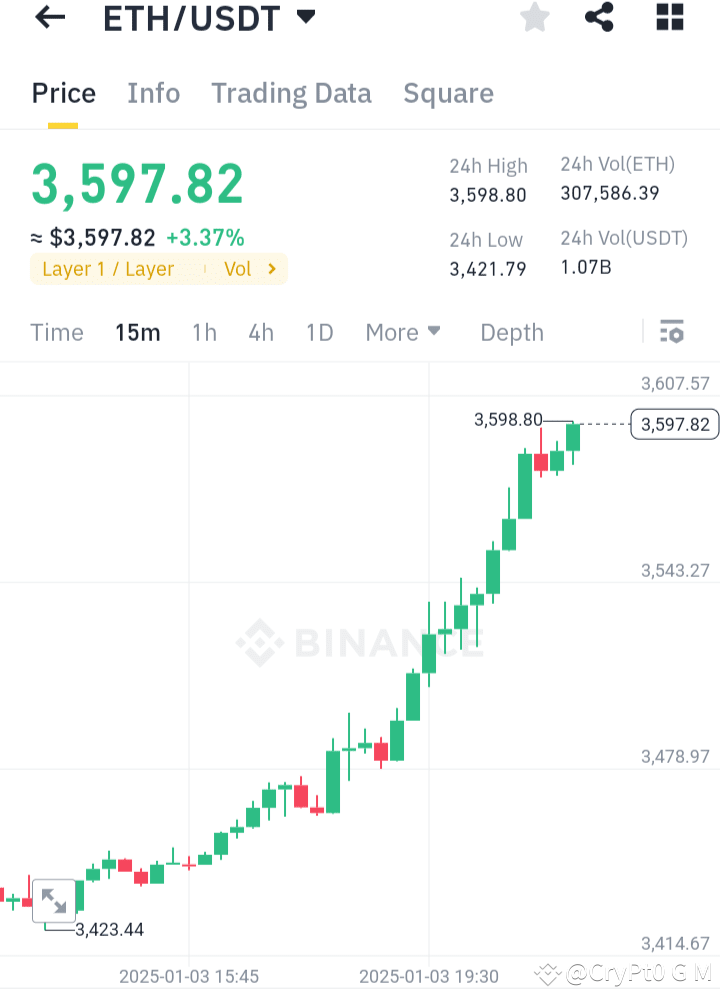Expand the More timeframes dropdown

click(x=403, y=332)
